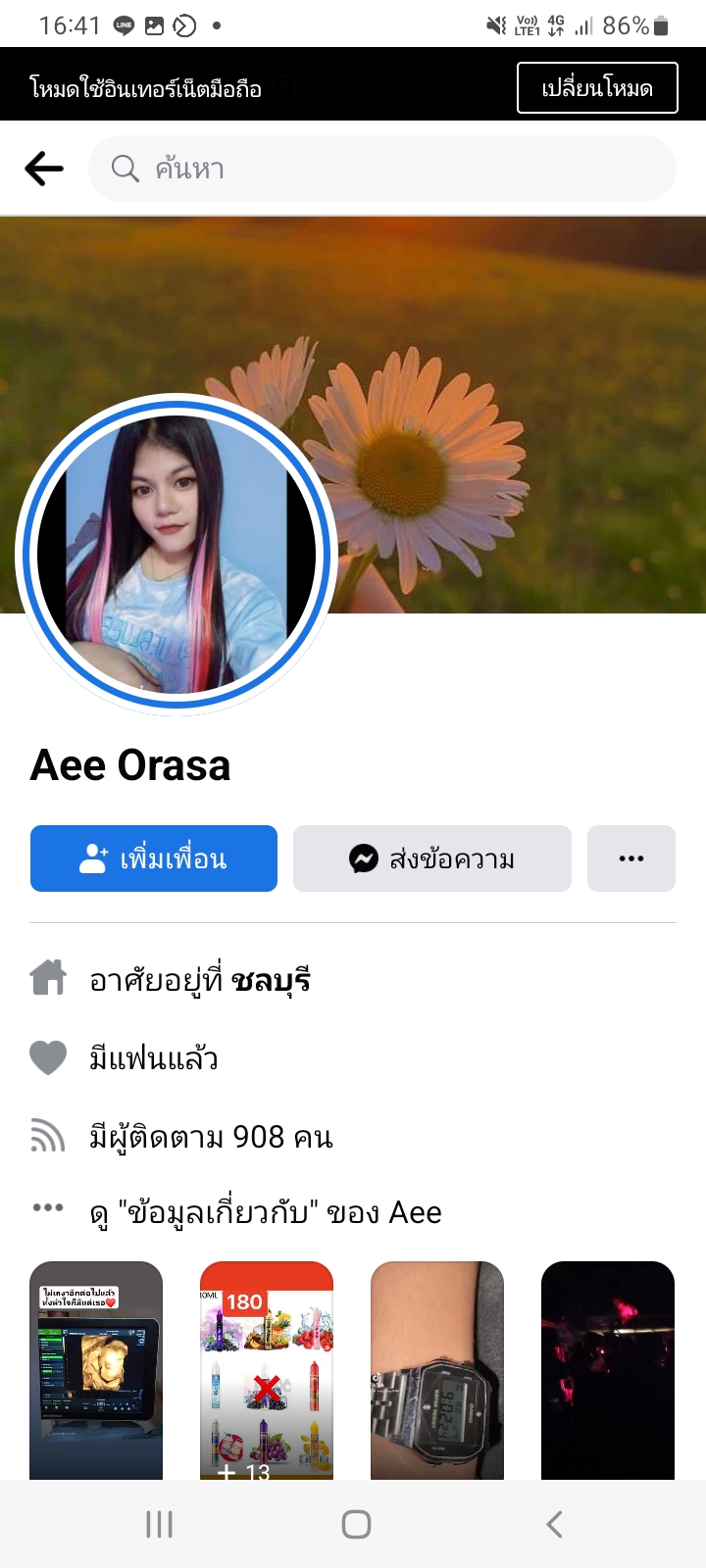Open the wristwatch photo
706x1568 pixels.
tap(437, 1369)
